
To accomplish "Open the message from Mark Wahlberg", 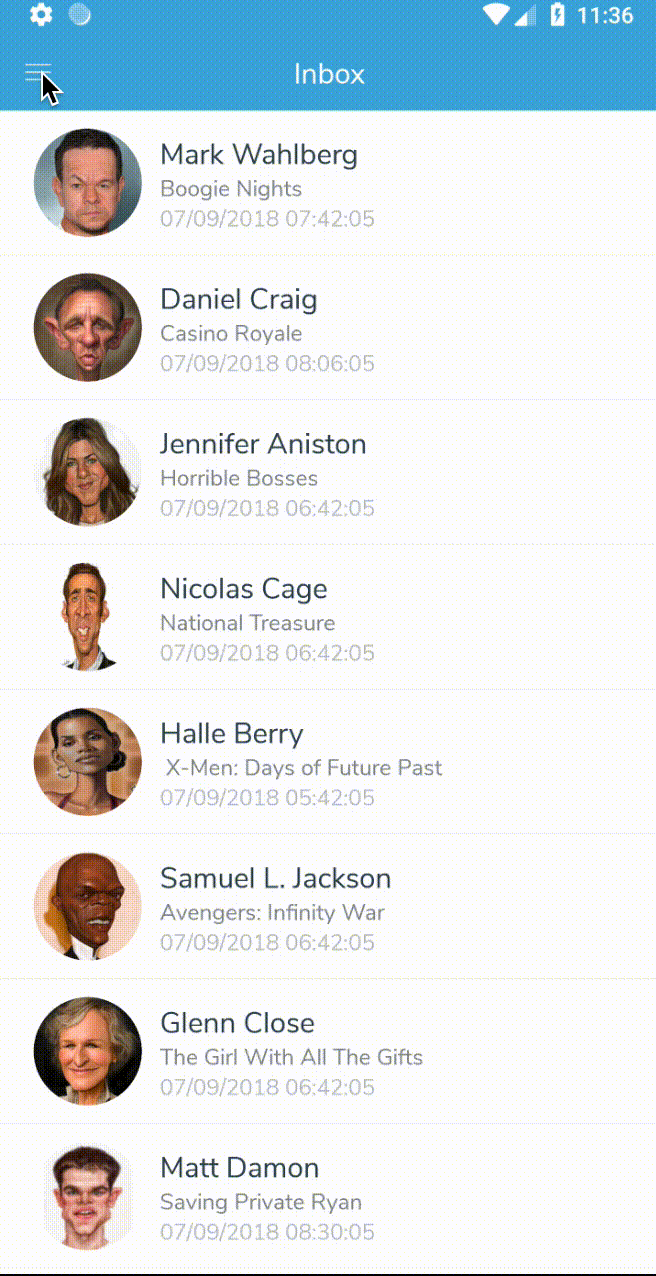I will 328,183.
